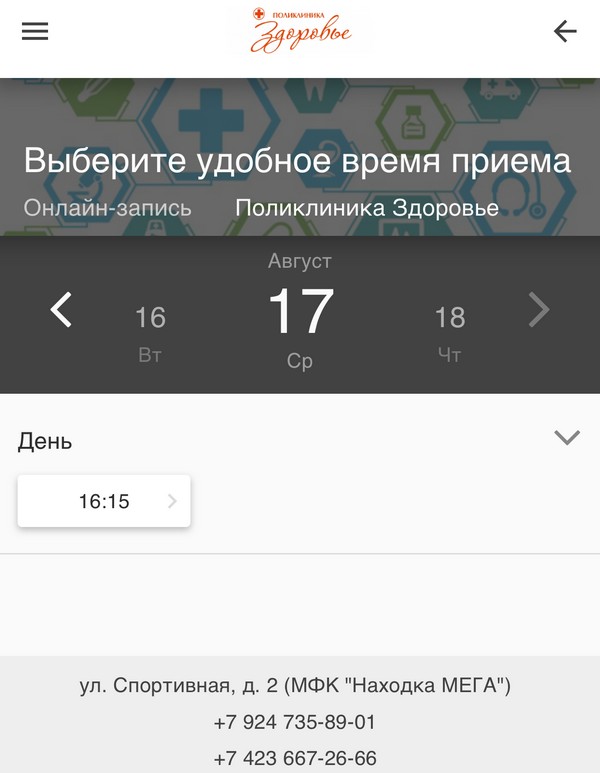The image size is (600, 773).
Task: Select date 18 Чт
Action: tap(450, 330)
